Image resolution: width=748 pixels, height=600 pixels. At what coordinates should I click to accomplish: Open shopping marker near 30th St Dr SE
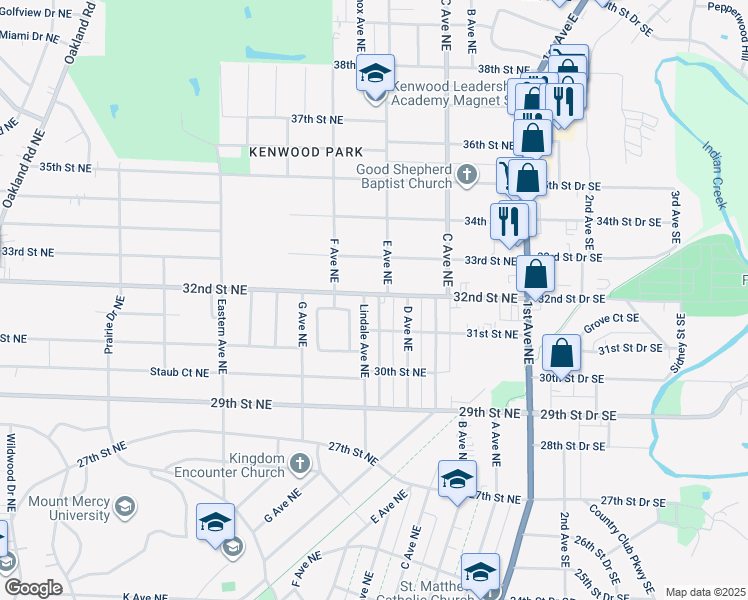coord(562,353)
